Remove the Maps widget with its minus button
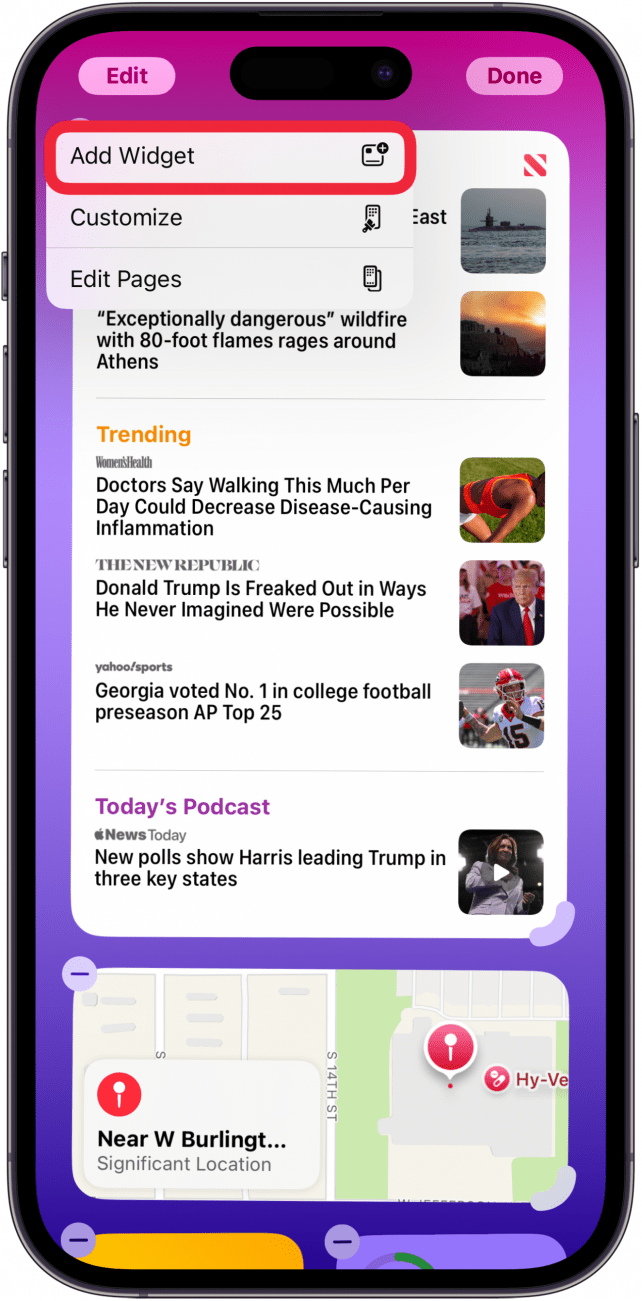This screenshot has width=642, height=1301. click(x=81, y=973)
